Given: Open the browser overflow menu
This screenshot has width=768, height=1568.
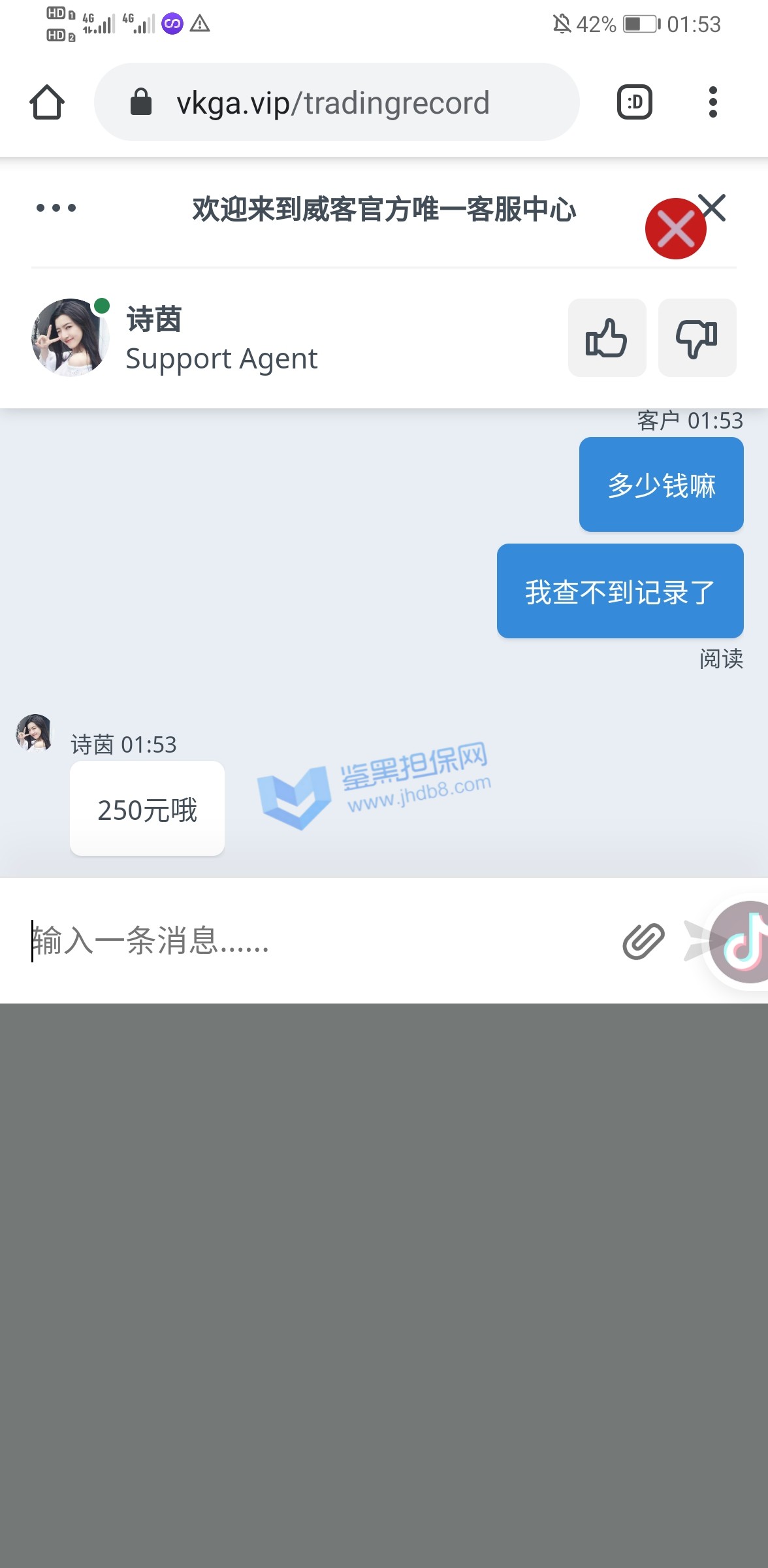Looking at the screenshot, I should [x=712, y=103].
